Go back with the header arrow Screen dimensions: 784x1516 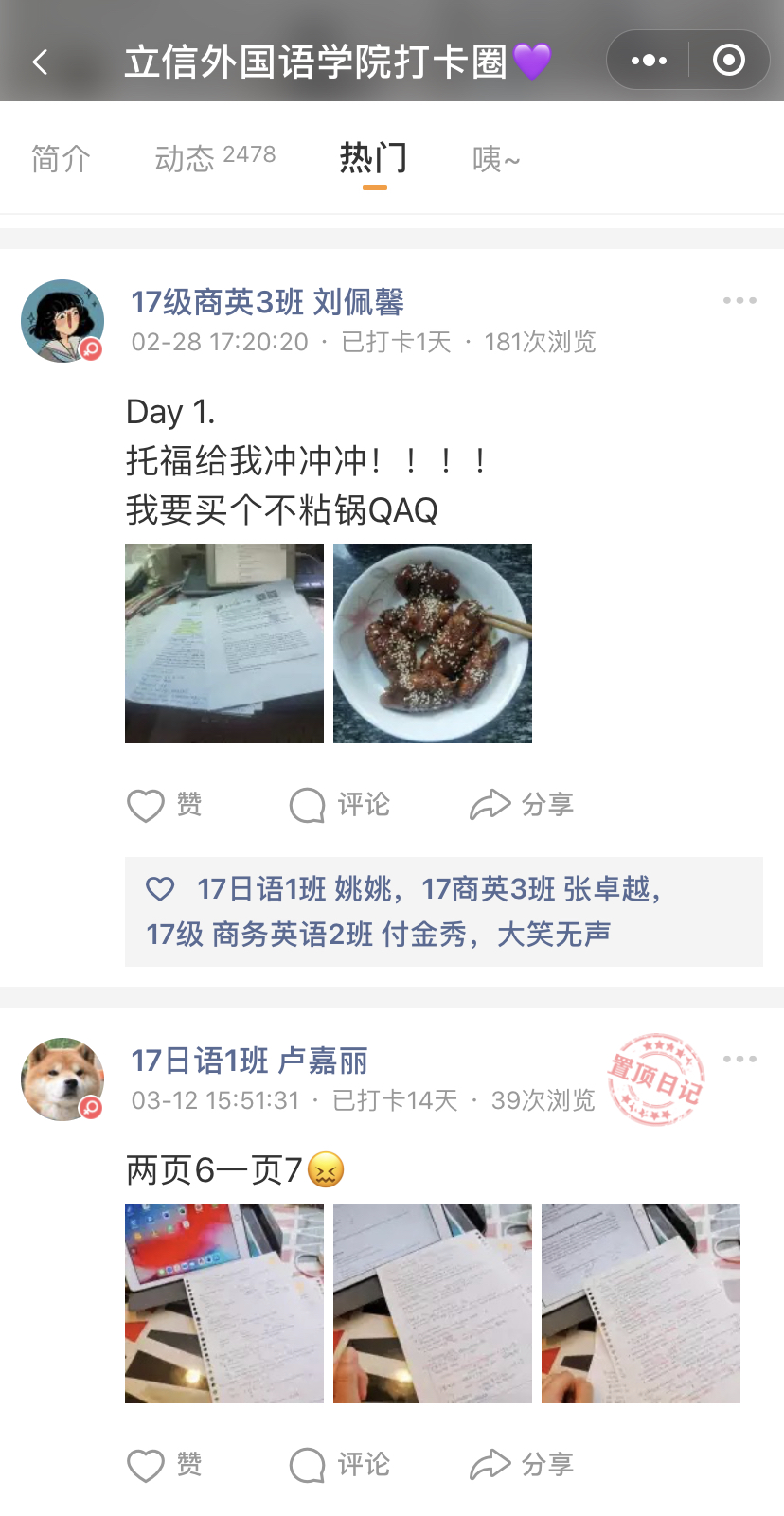coord(40,62)
